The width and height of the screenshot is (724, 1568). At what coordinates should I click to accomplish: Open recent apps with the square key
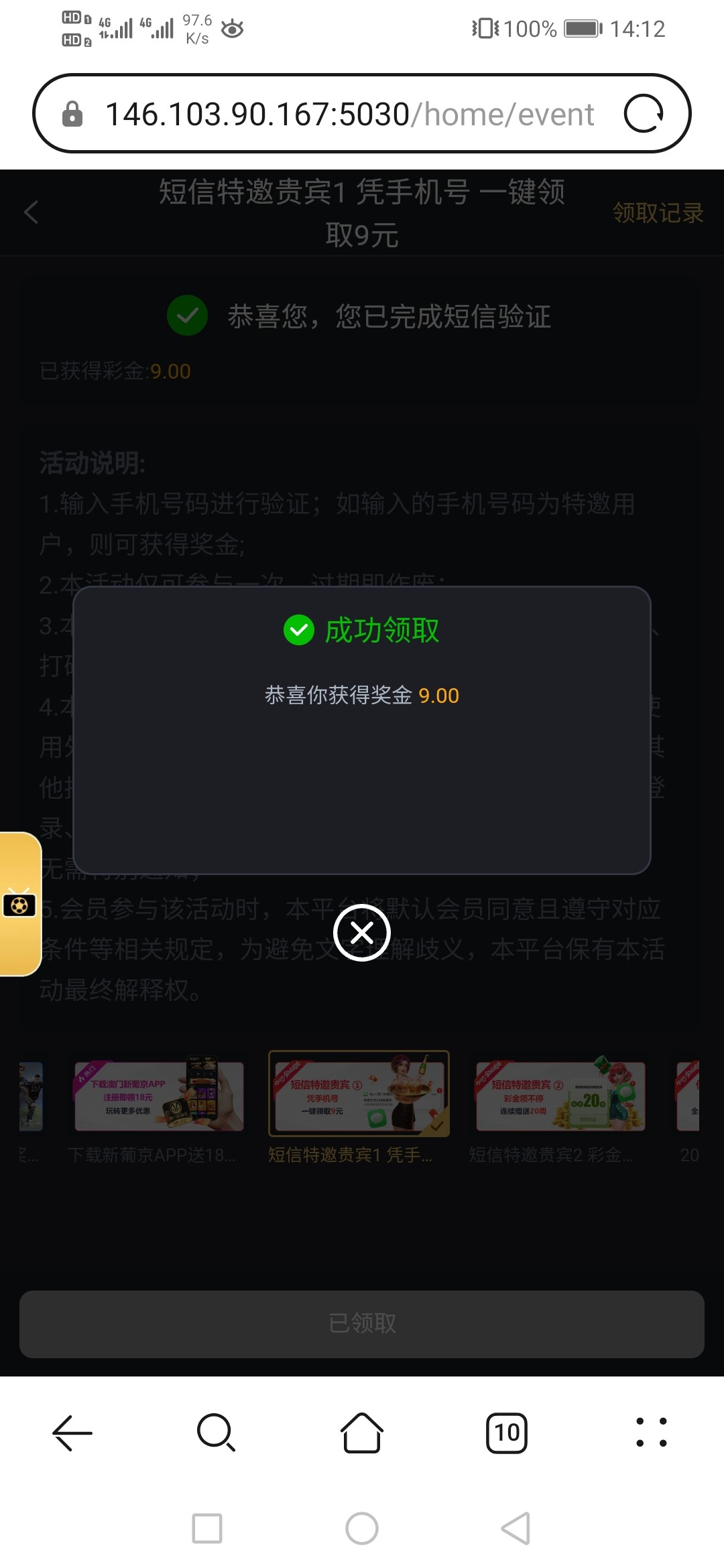pyautogui.click(x=207, y=1528)
